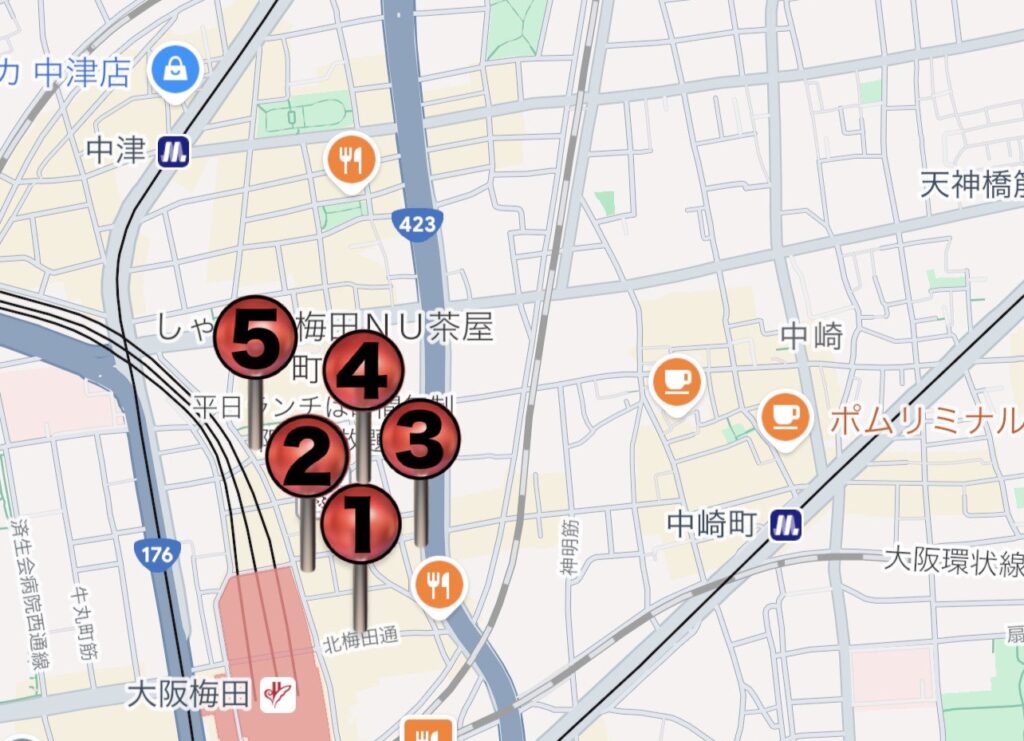Open the 中津 metro station marker
The image size is (1024, 741).
point(172,152)
